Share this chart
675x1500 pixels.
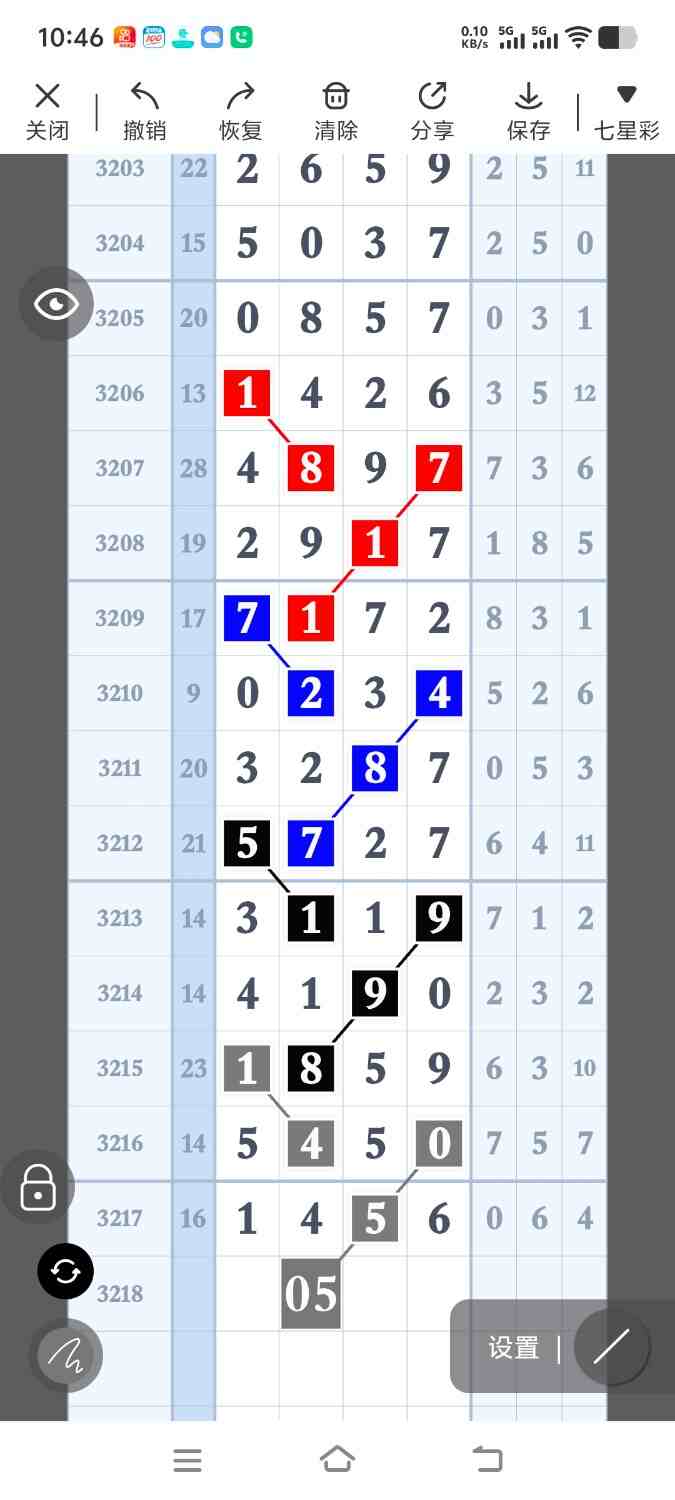(432, 111)
